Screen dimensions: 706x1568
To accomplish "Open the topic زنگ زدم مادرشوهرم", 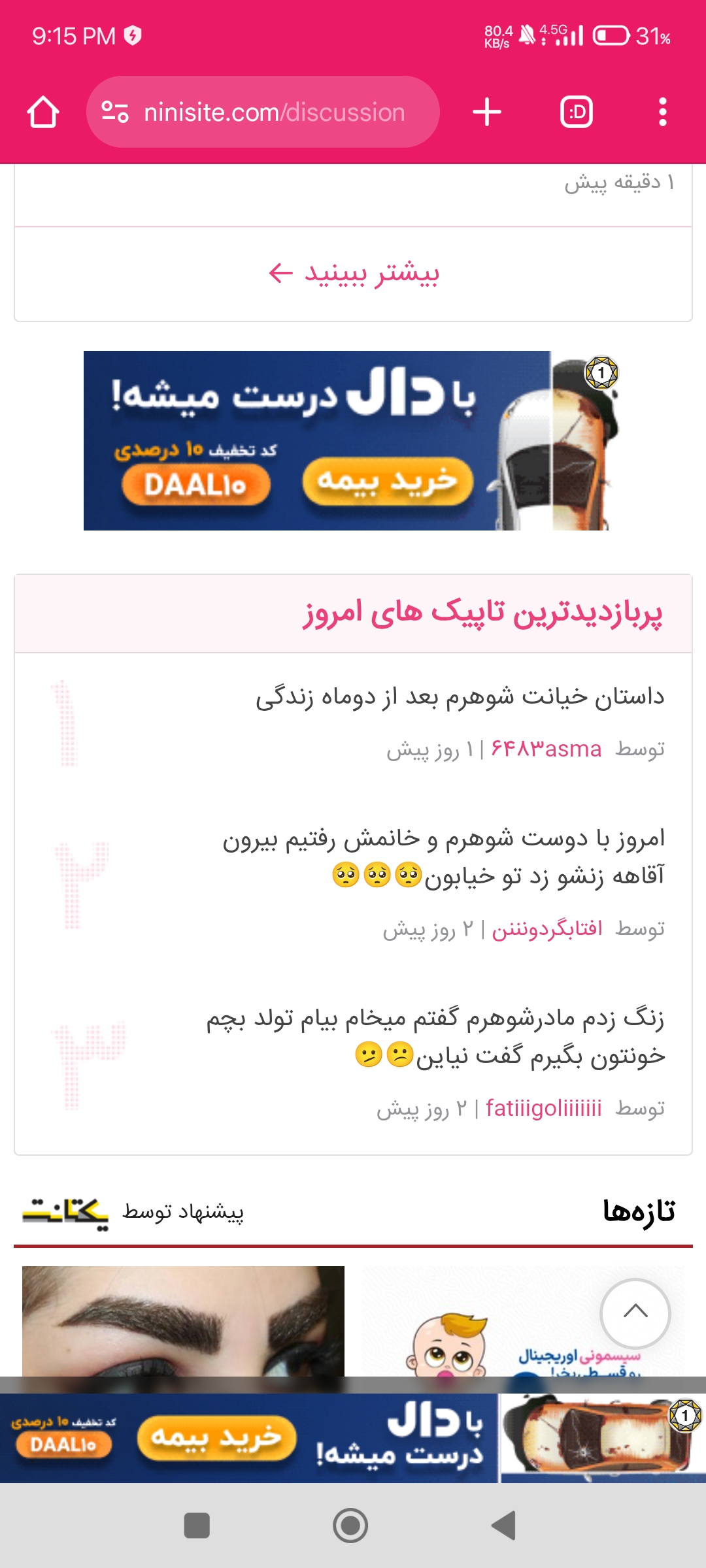I will pos(436,1037).
